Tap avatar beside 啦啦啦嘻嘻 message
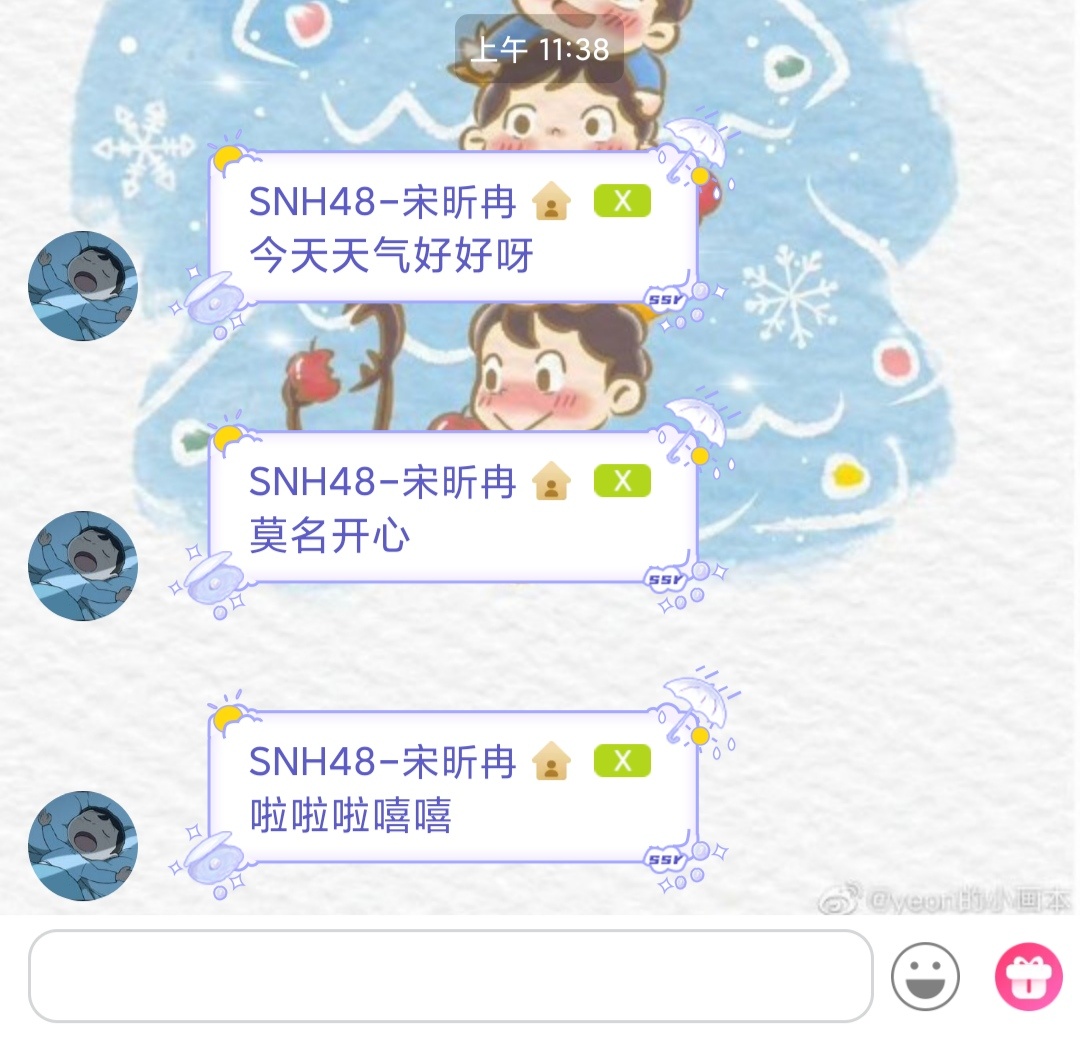Screen dimensions: 1080x1037 (82, 846)
